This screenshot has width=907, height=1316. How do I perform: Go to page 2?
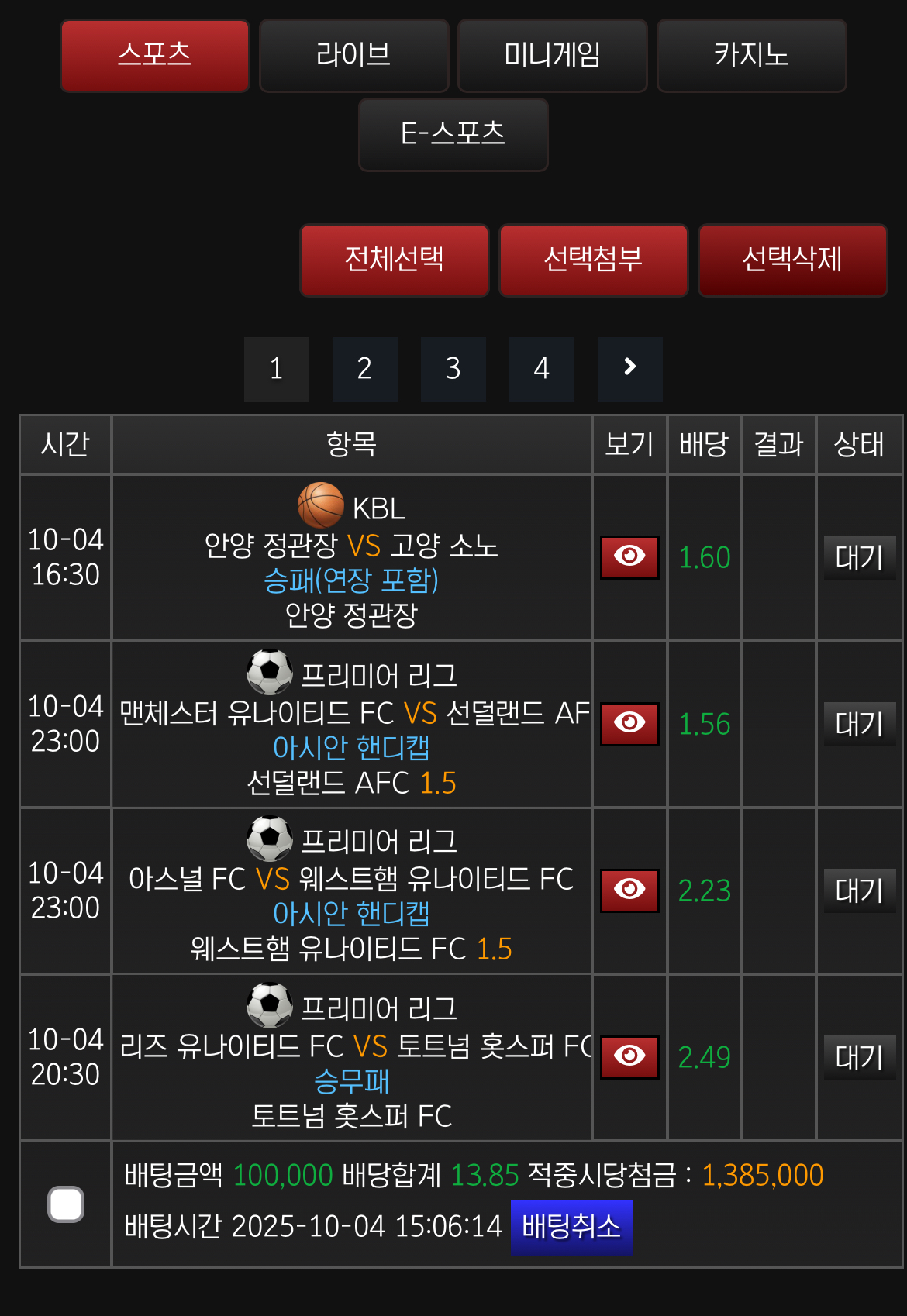click(364, 369)
